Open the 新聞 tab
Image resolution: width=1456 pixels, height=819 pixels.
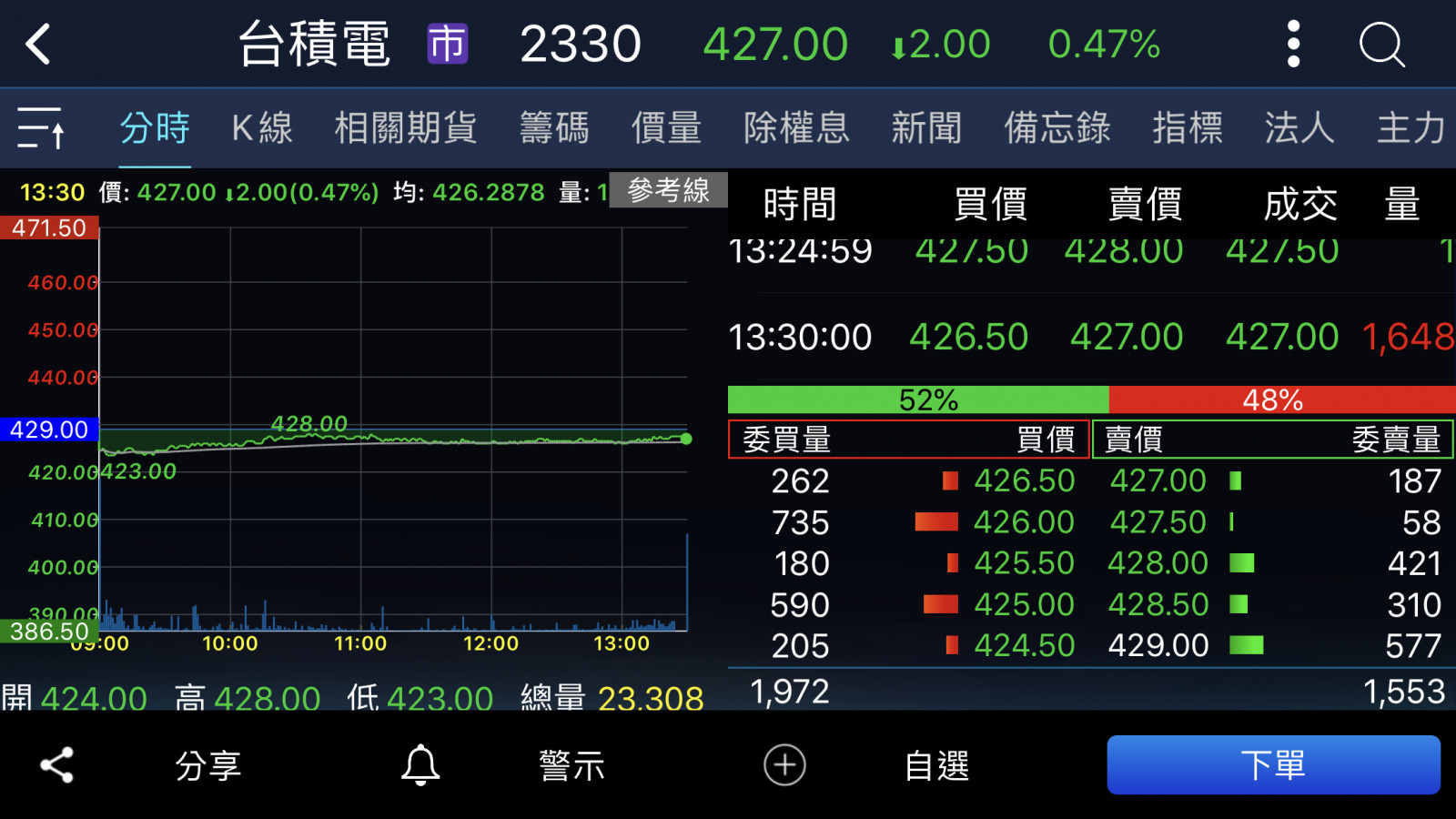(926, 127)
